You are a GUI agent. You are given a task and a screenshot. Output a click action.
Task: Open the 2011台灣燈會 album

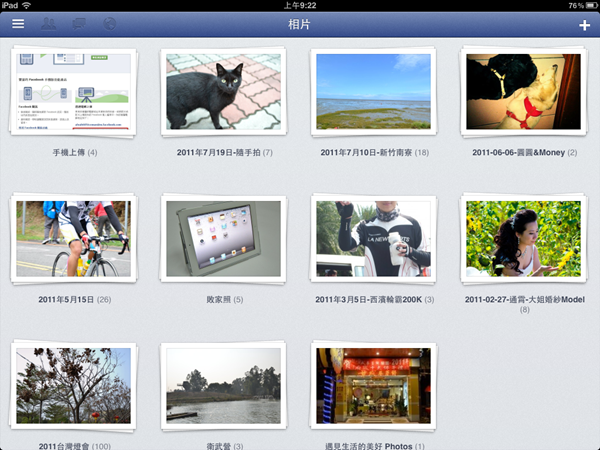pos(74,385)
